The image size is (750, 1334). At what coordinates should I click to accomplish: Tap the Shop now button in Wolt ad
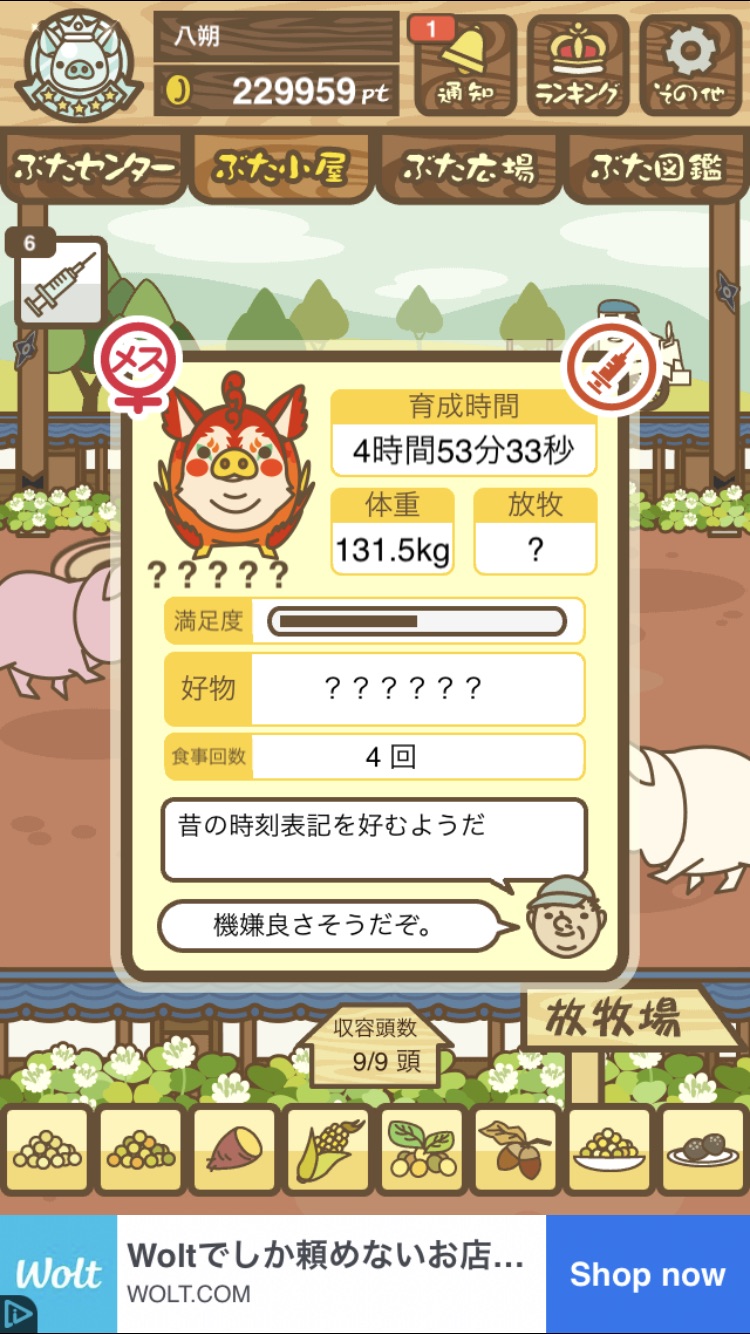(647, 1274)
